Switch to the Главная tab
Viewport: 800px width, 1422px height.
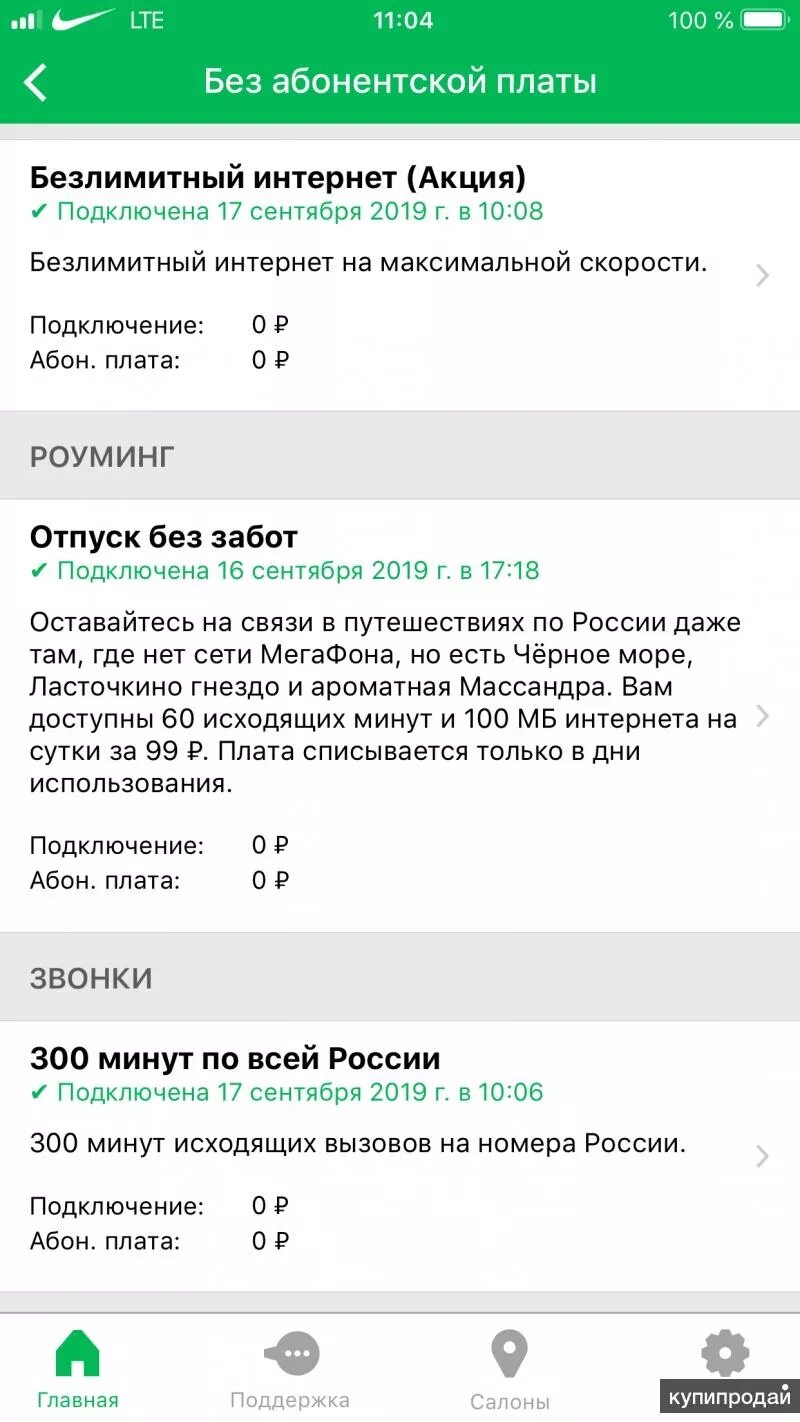coord(78,1370)
